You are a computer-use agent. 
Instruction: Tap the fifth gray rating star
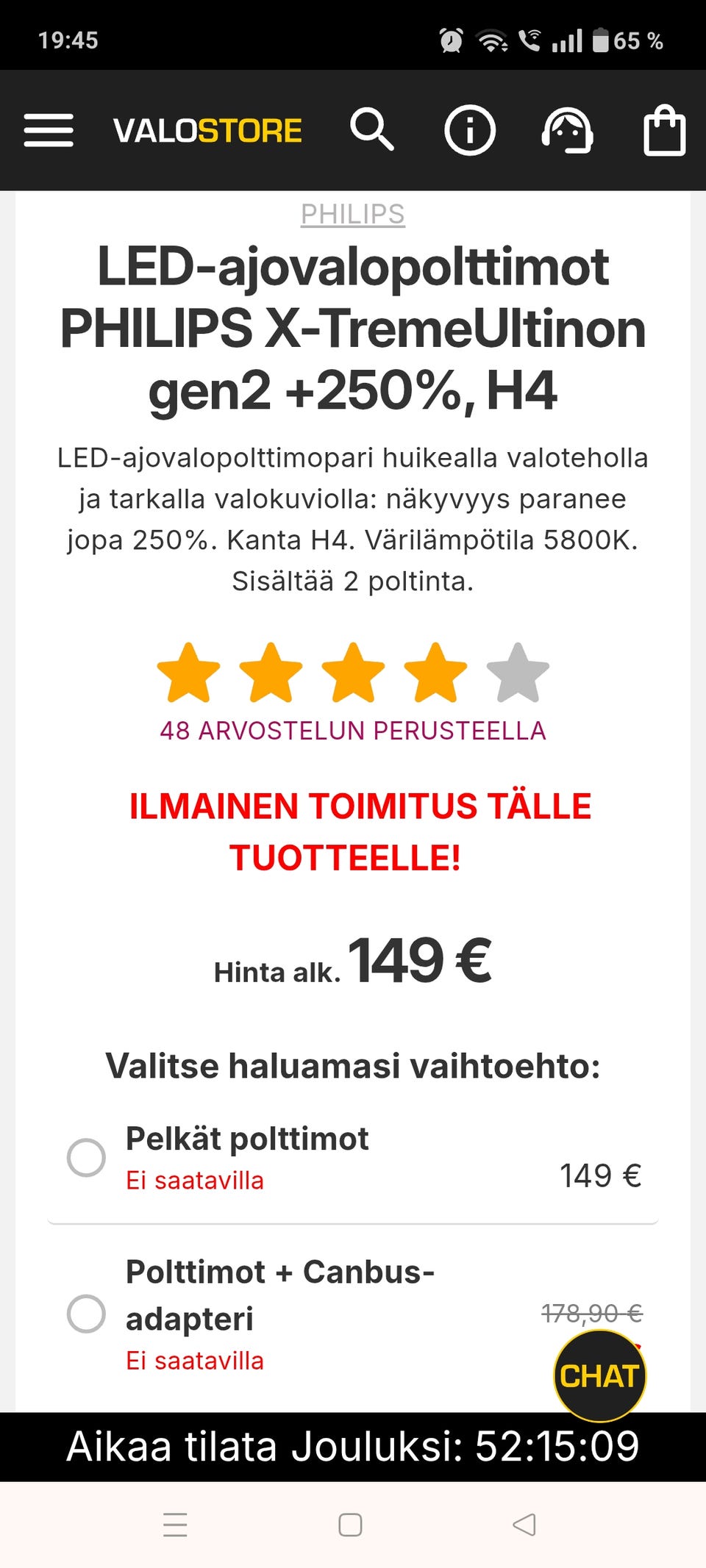(x=516, y=673)
